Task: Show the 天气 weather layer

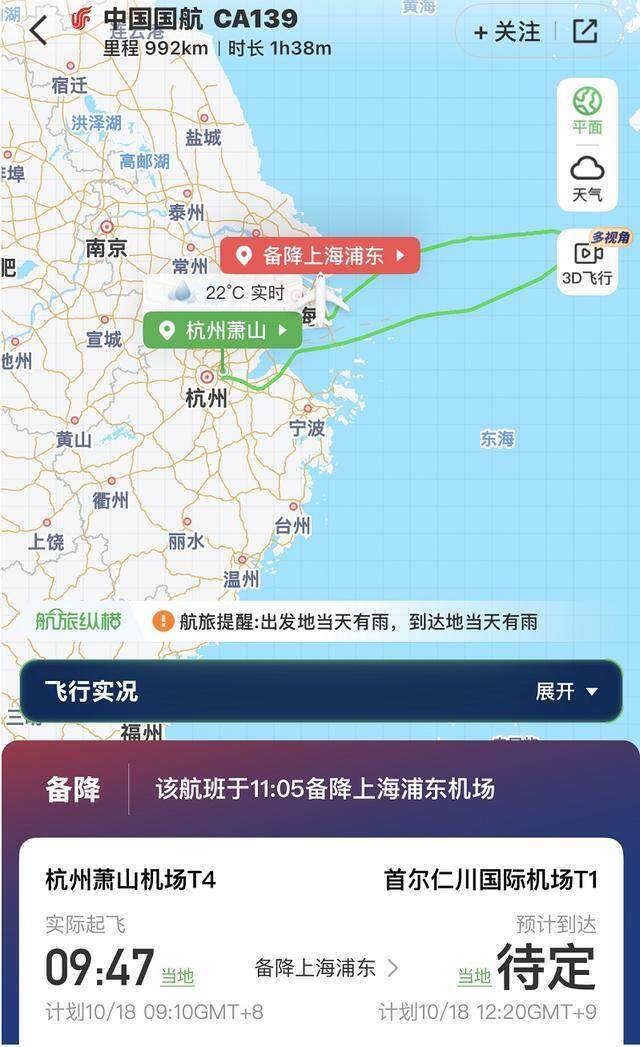Action: click(587, 178)
